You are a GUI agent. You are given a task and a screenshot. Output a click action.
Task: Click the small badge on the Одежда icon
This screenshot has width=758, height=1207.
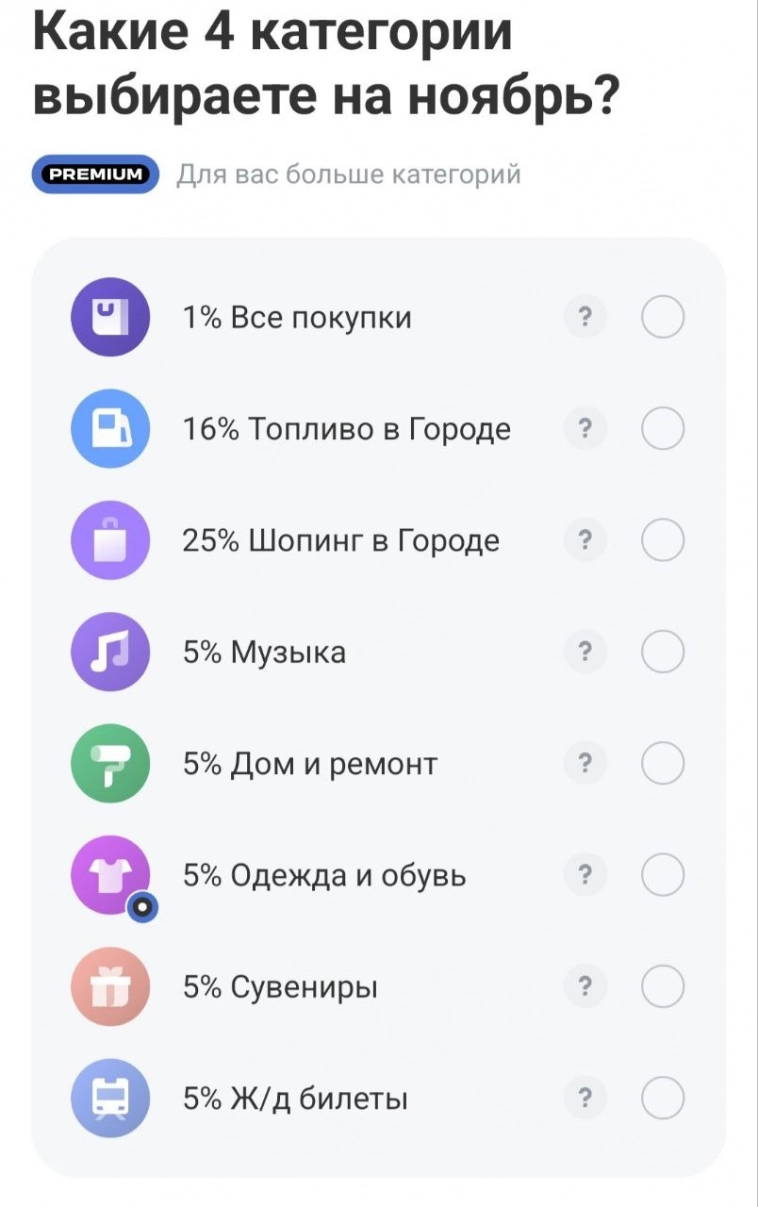pos(141,906)
